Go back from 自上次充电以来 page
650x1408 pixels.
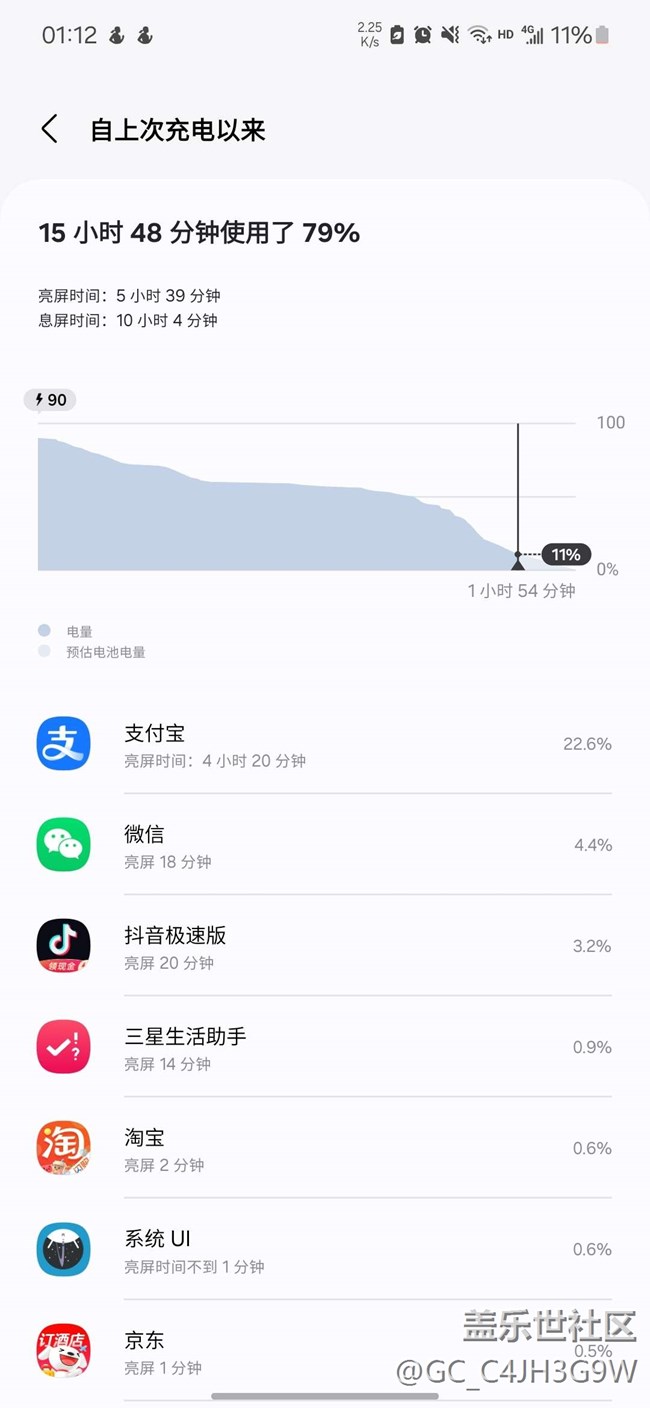coord(49,129)
